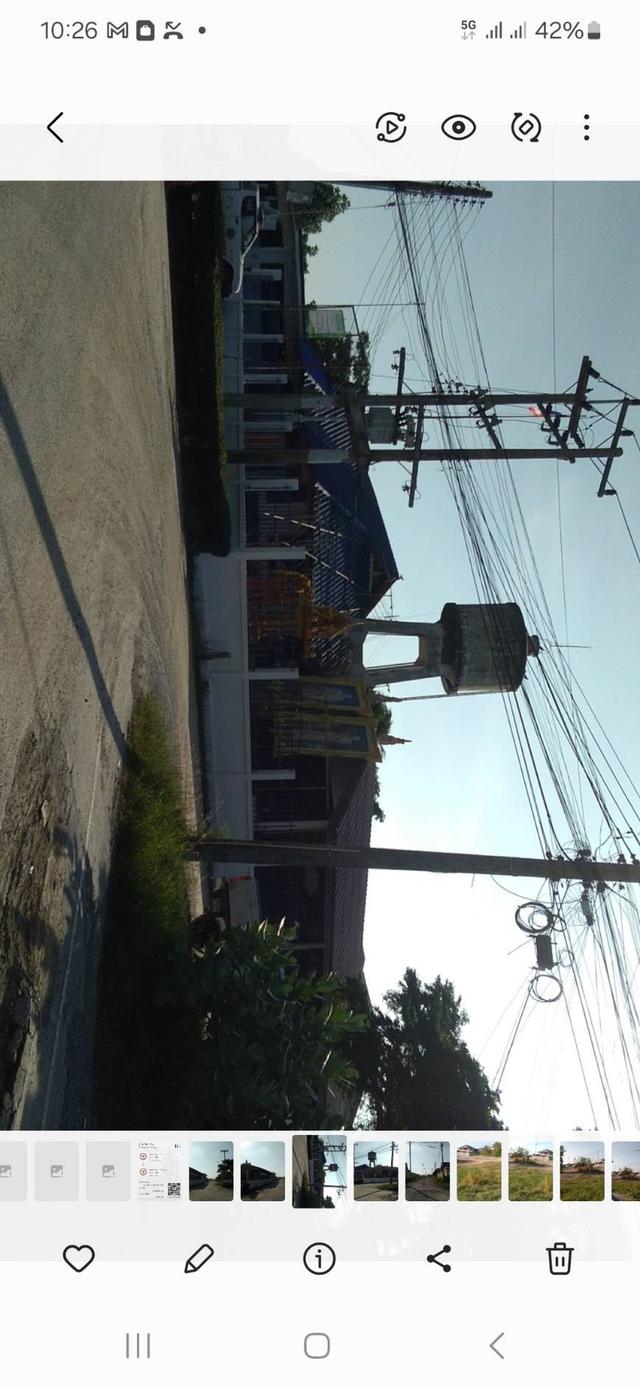View photo details via the info icon
The height and width of the screenshot is (1386, 640).
(x=319, y=1258)
